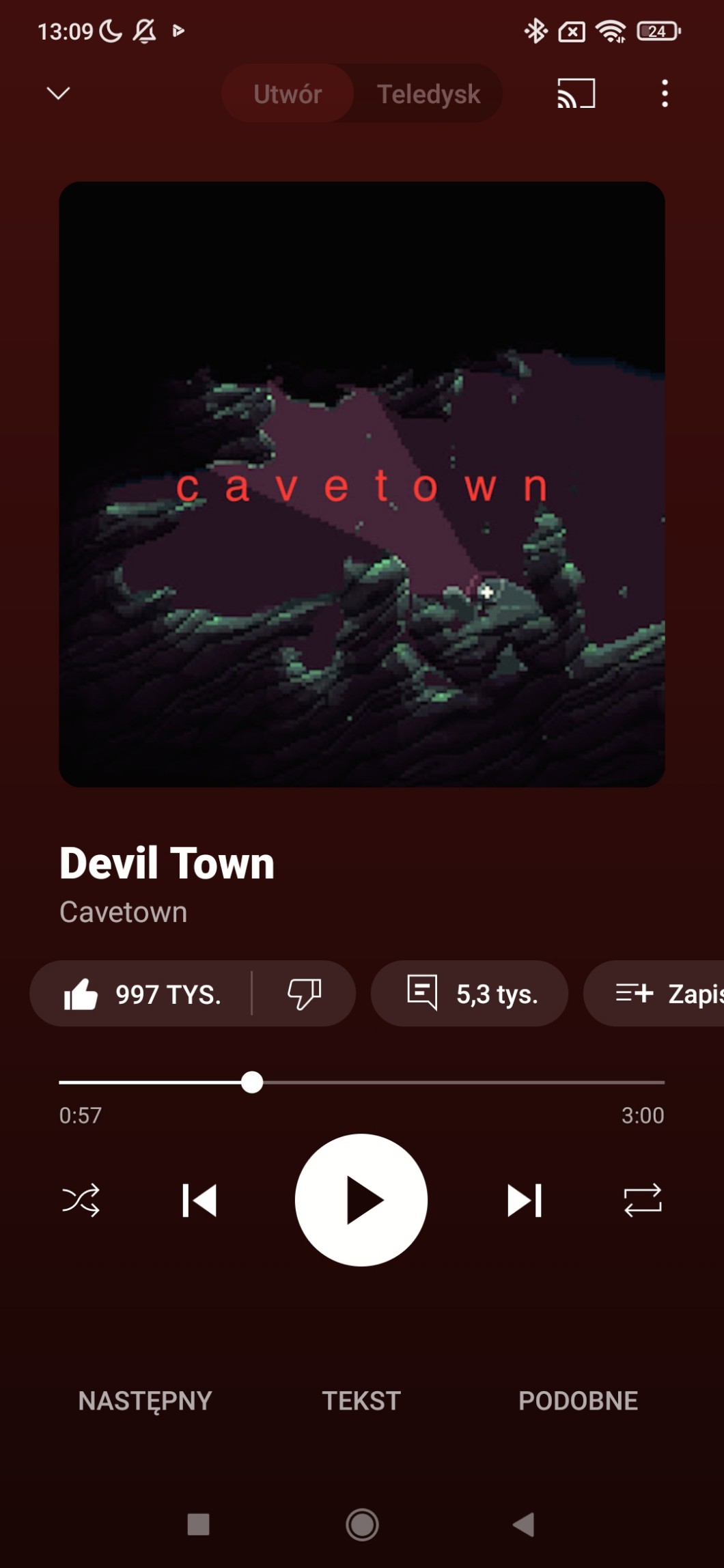Viewport: 724px width, 1568px height.
Task: Show lyrics in the TEKST tab
Action: 361,1401
